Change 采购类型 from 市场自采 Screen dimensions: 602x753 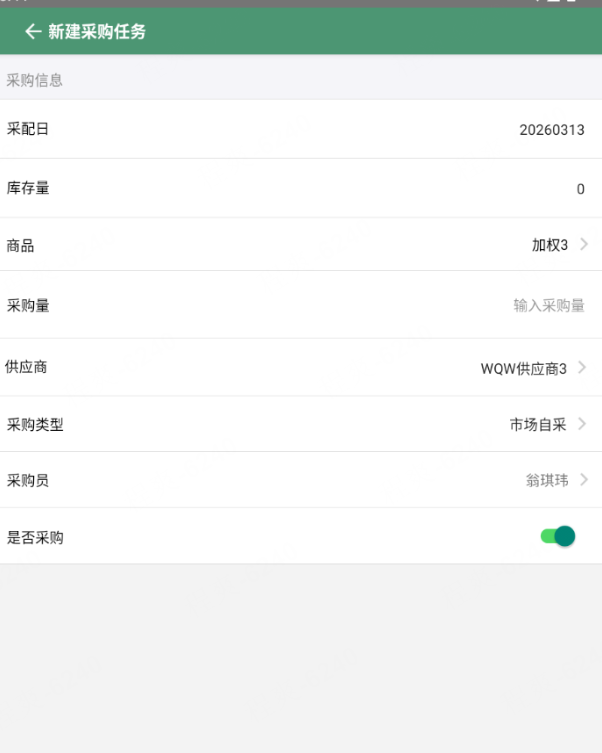coord(546,424)
